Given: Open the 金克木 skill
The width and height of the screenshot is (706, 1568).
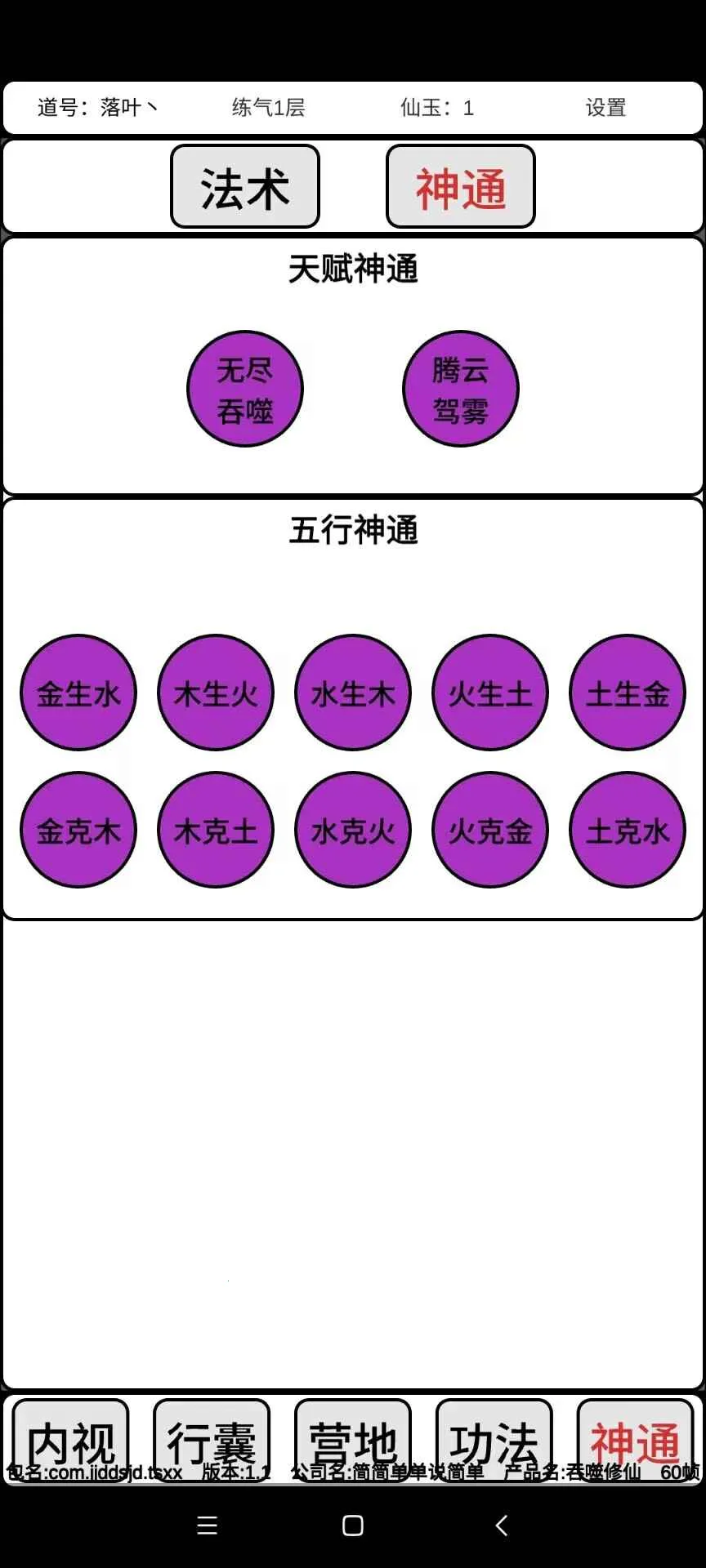Looking at the screenshot, I should point(78,831).
